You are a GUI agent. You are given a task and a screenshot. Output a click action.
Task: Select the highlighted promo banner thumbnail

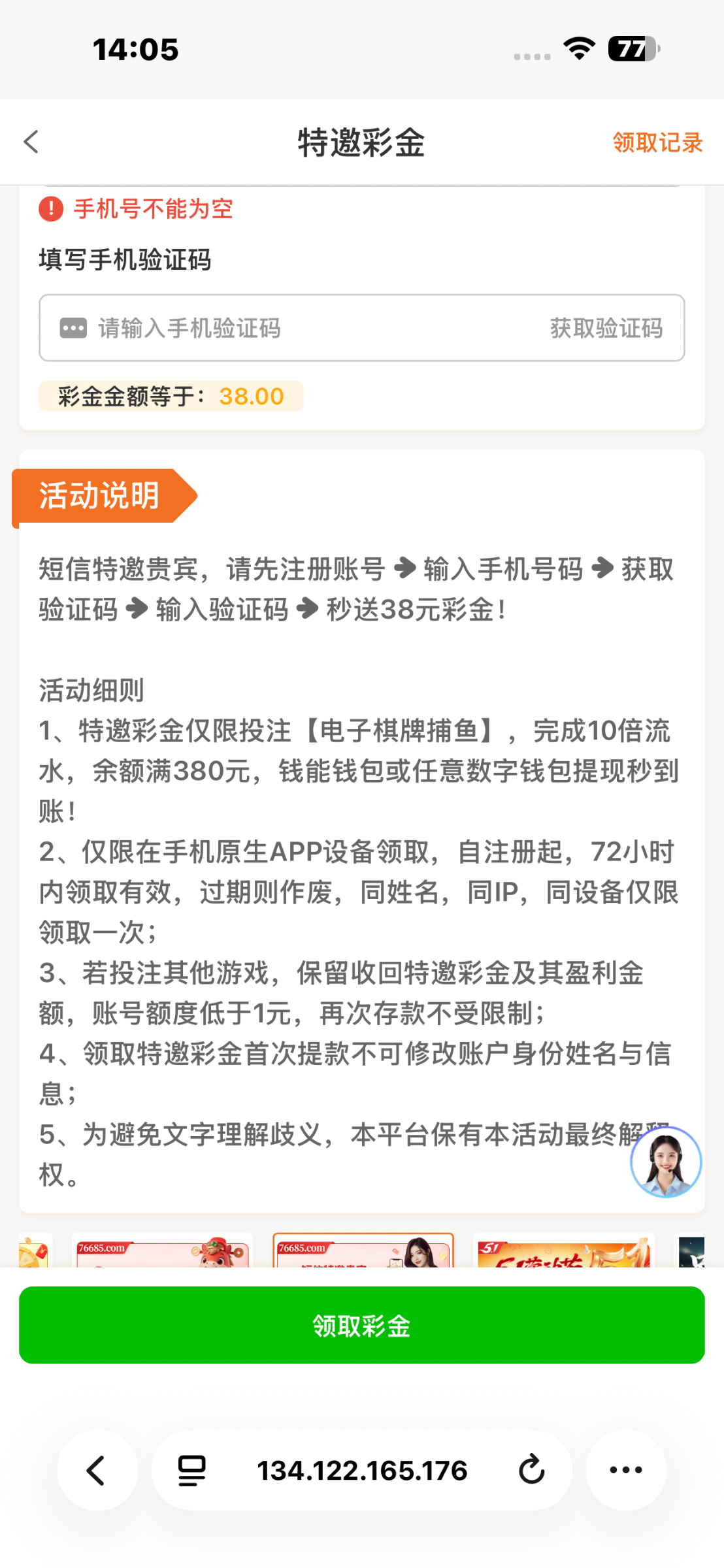pos(363,1250)
